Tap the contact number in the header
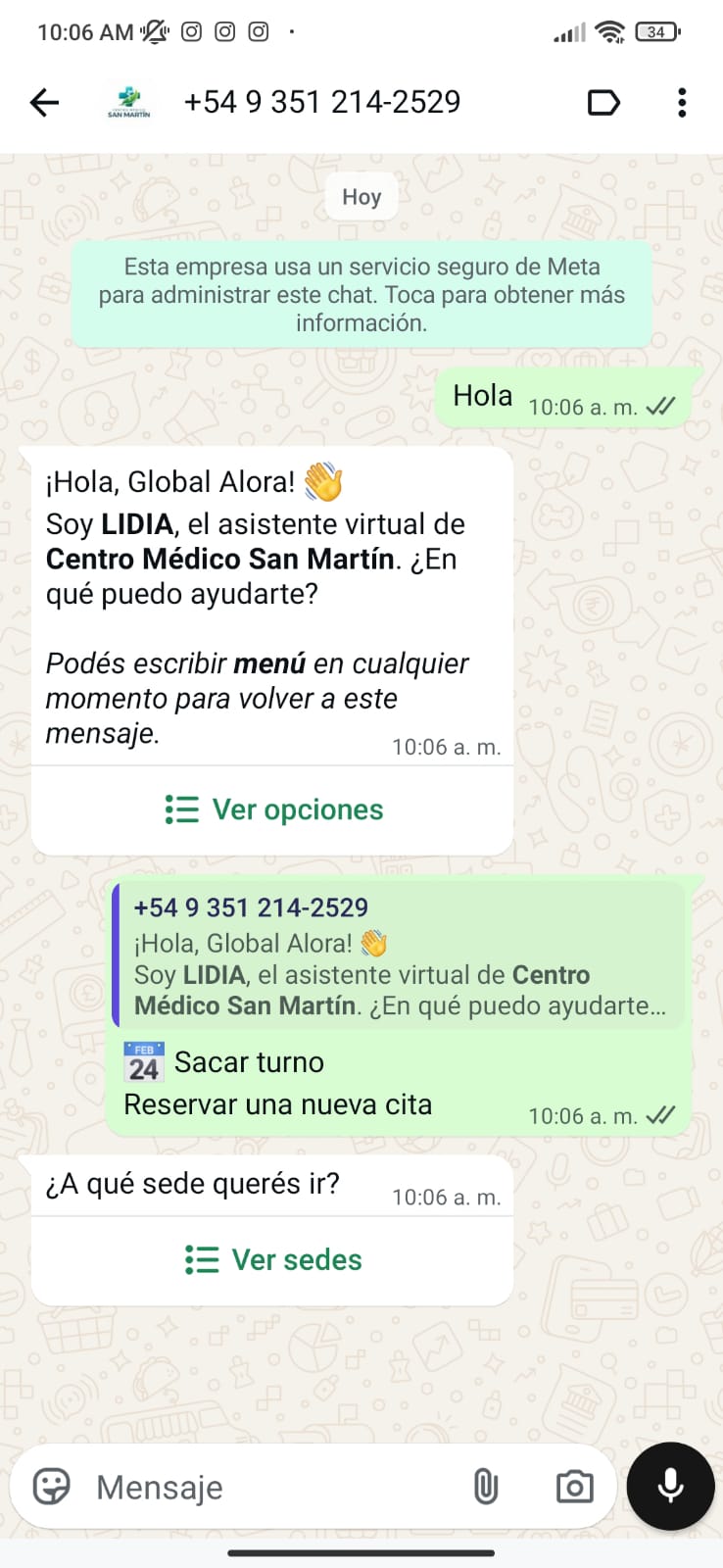Image resolution: width=723 pixels, height=1568 pixels. [323, 101]
